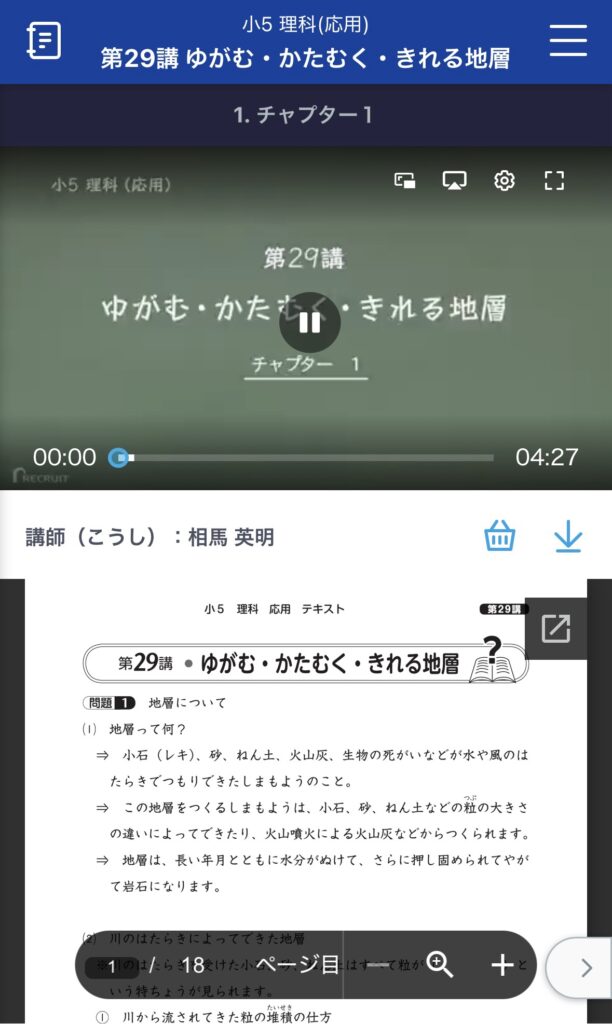The image size is (612, 1024).
Task: Open the lesson list notebook icon
Action: point(44,40)
